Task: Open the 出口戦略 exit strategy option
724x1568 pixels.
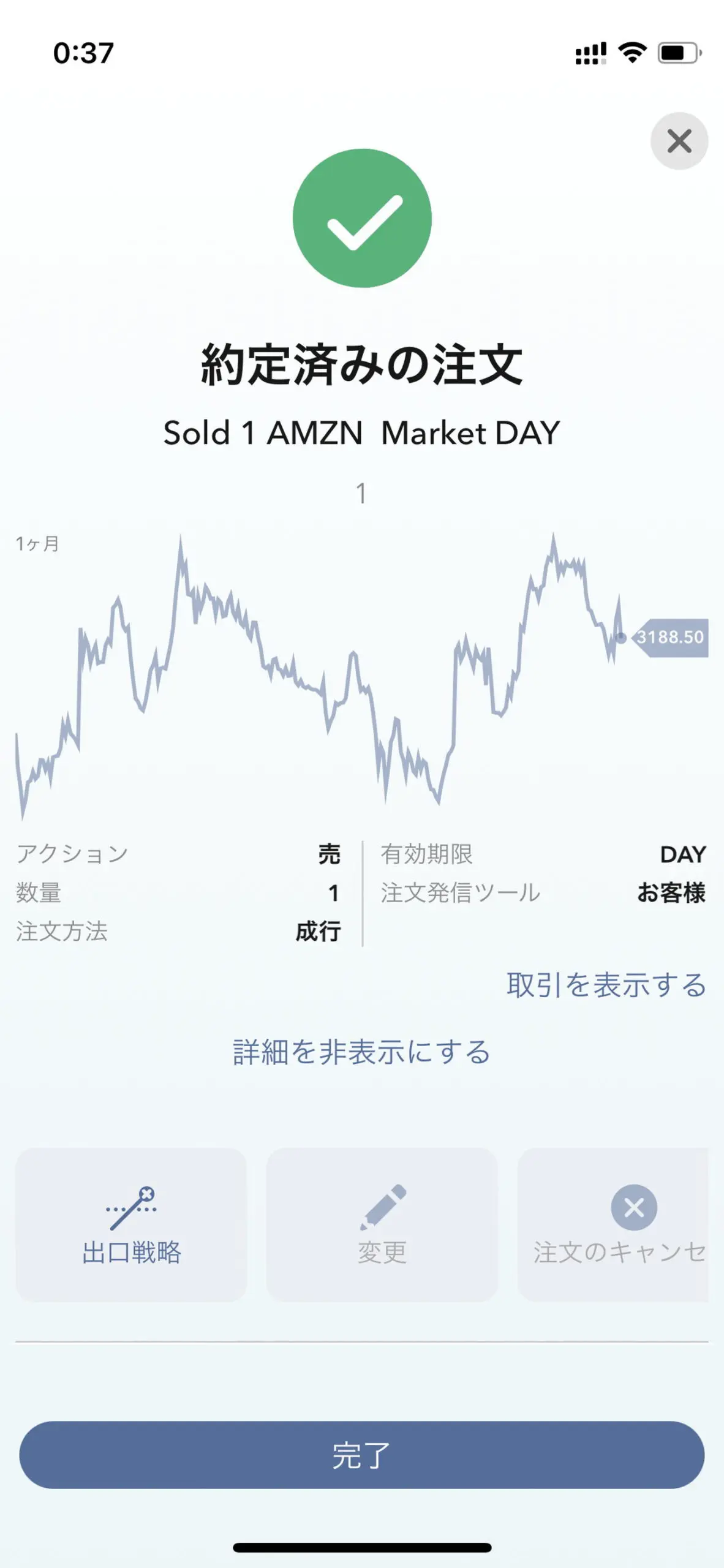Action: pyautogui.click(x=131, y=1225)
